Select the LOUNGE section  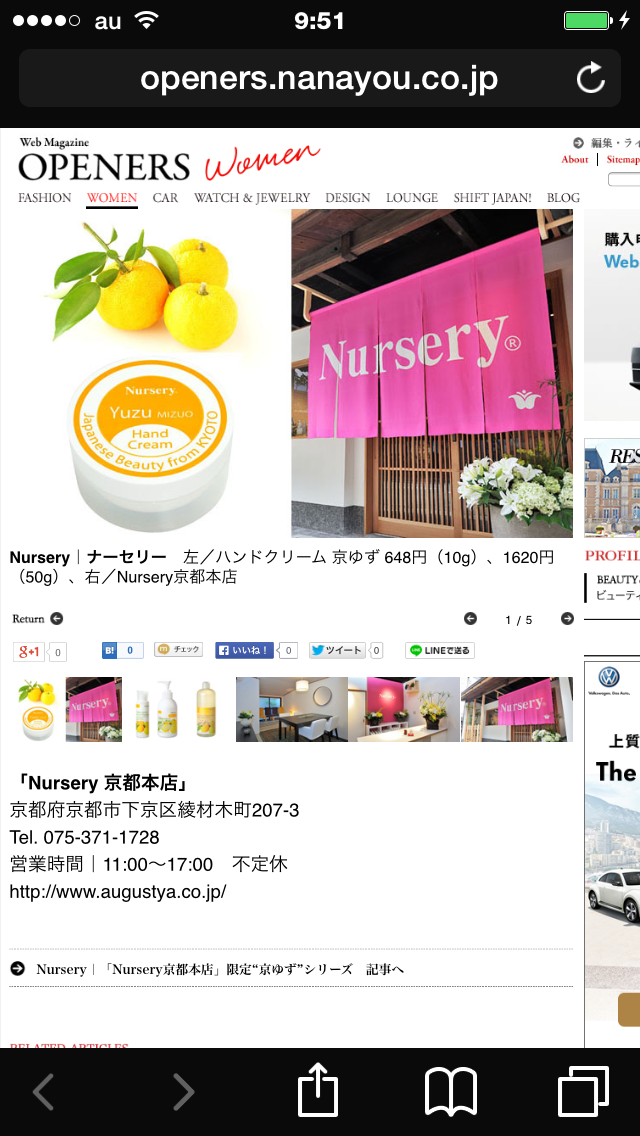(412, 197)
